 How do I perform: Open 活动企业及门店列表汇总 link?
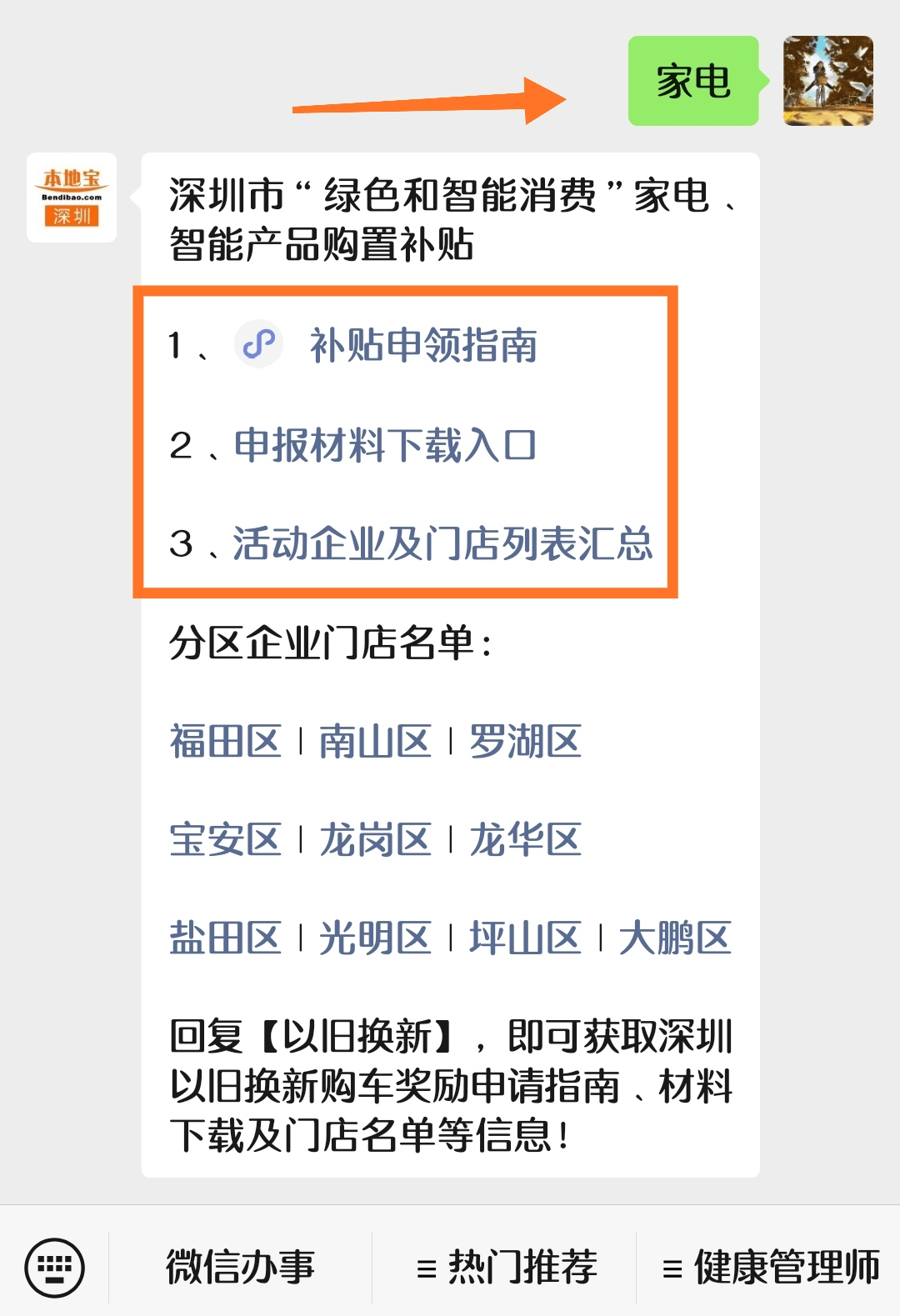point(442,544)
